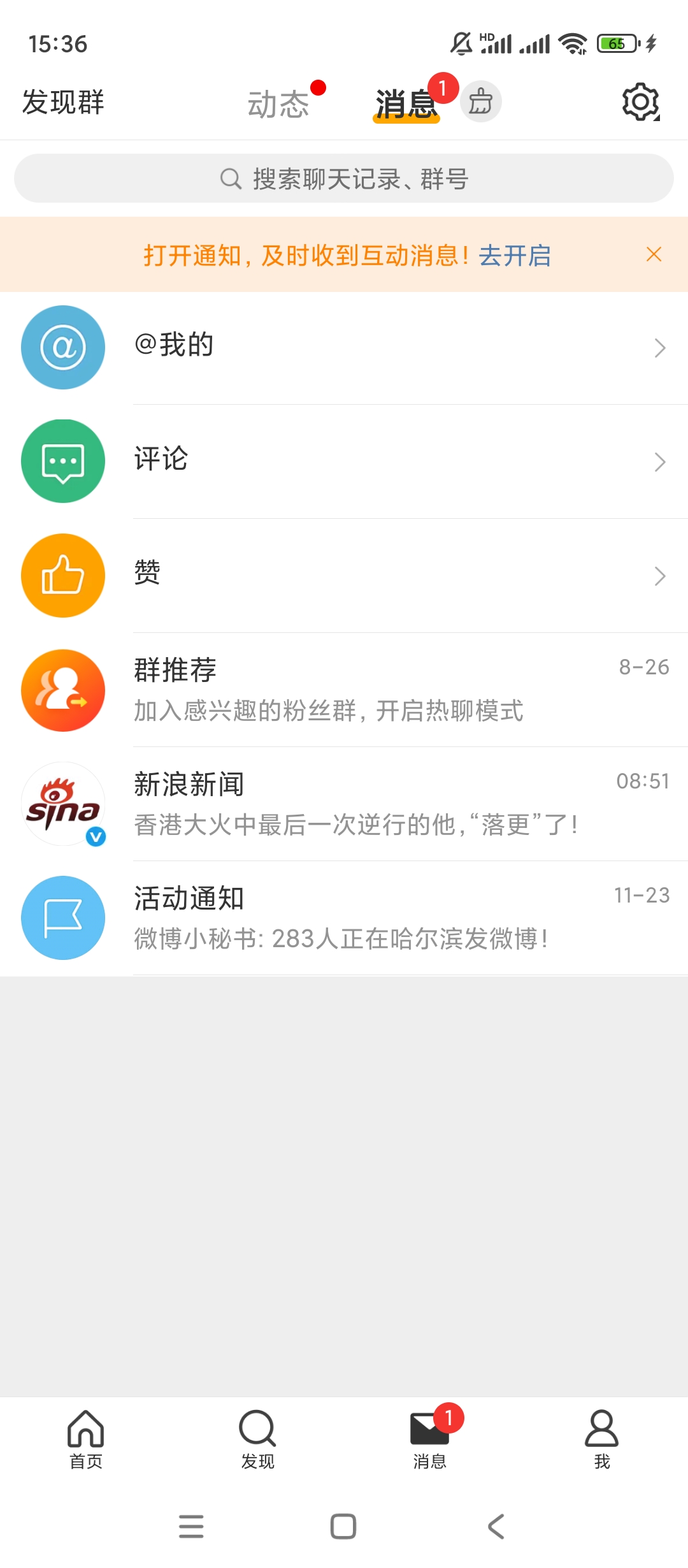Select the 消息 top tab

pos(406,103)
